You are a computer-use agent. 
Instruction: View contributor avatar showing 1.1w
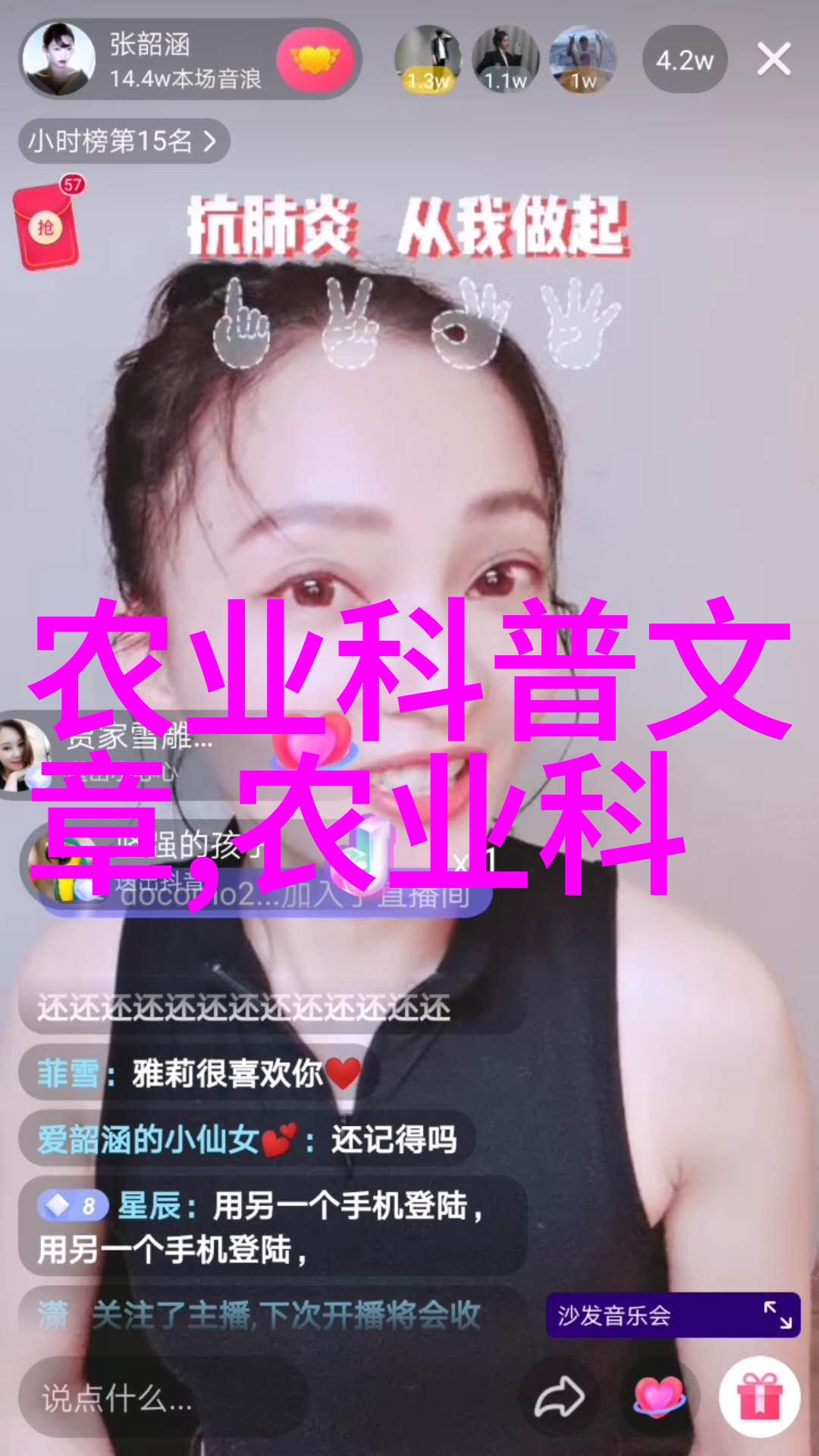point(505,59)
